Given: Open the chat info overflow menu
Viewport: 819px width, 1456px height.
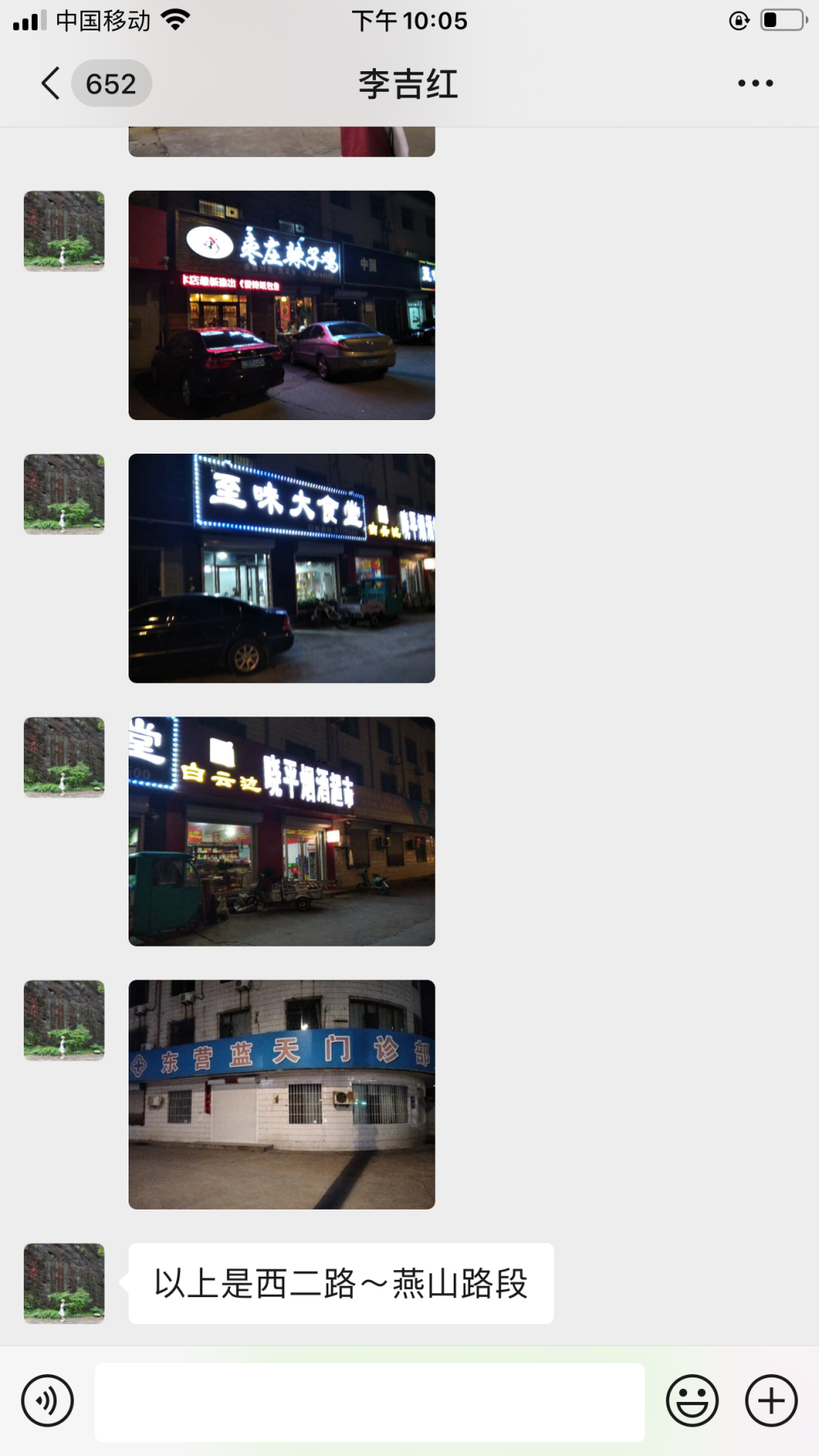Looking at the screenshot, I should pyautogui.click(x=755, y=84).
